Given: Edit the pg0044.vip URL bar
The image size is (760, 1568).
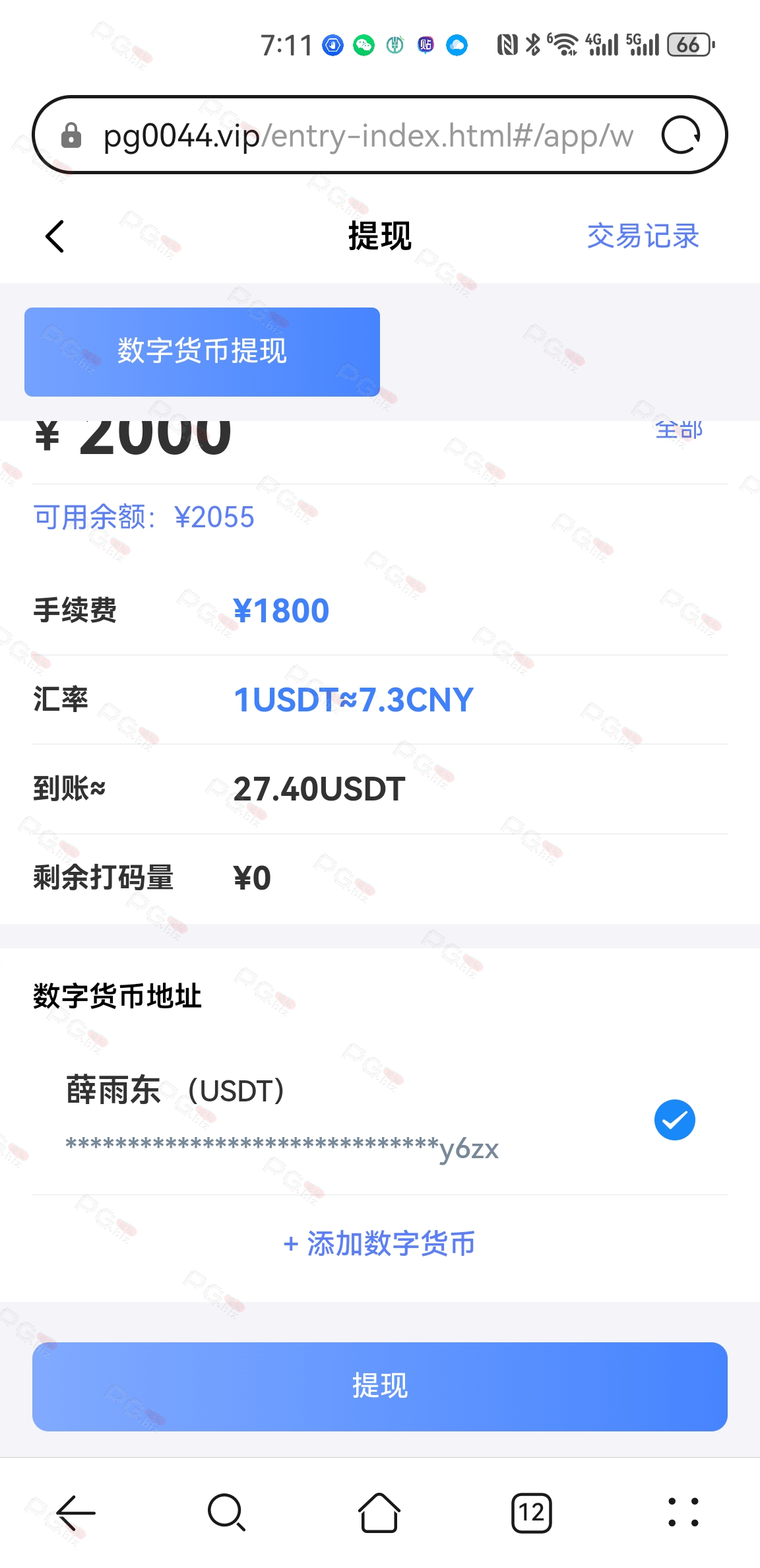Looking at the screenshot, I should pos(367,135).
